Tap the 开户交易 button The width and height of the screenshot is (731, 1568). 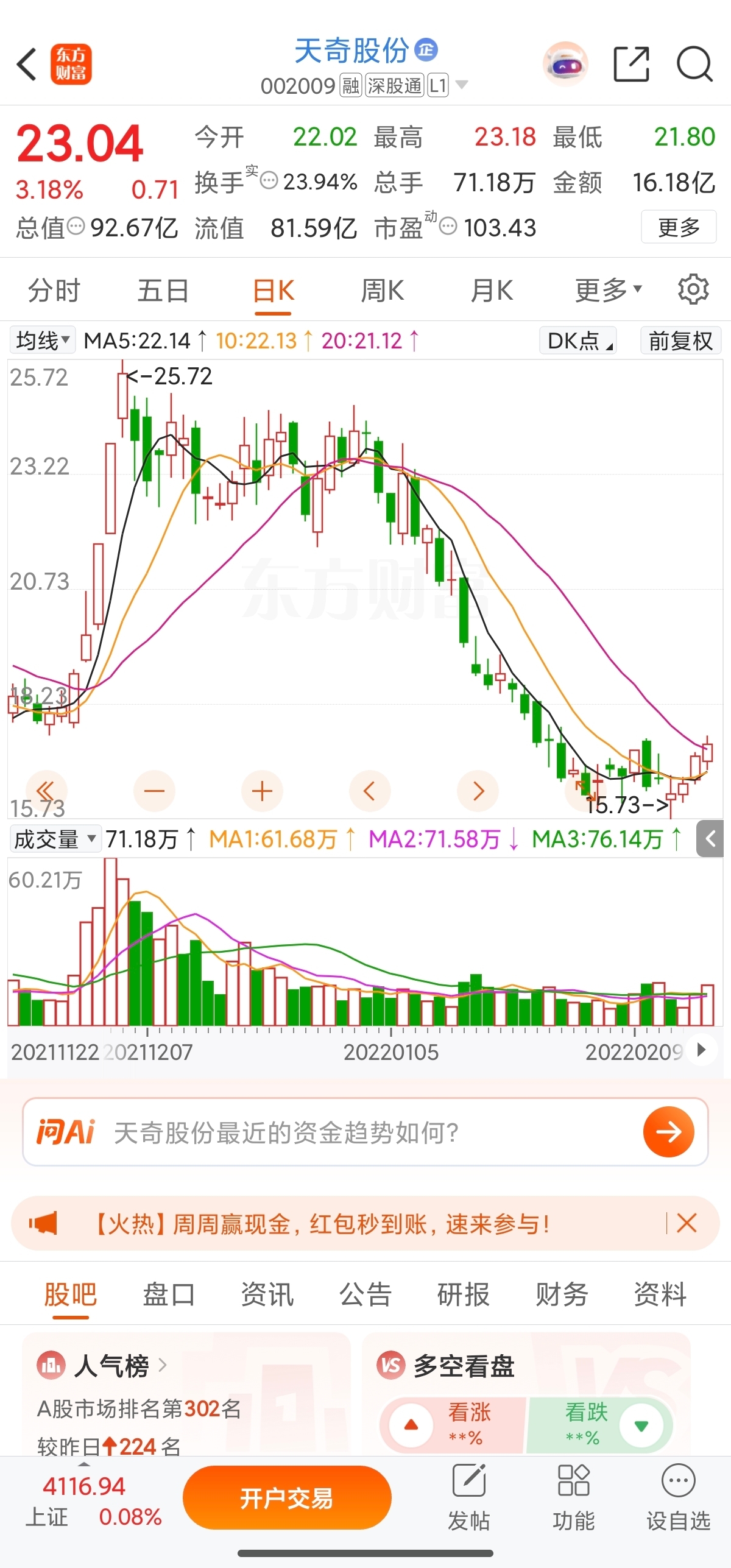[287, 1498]
